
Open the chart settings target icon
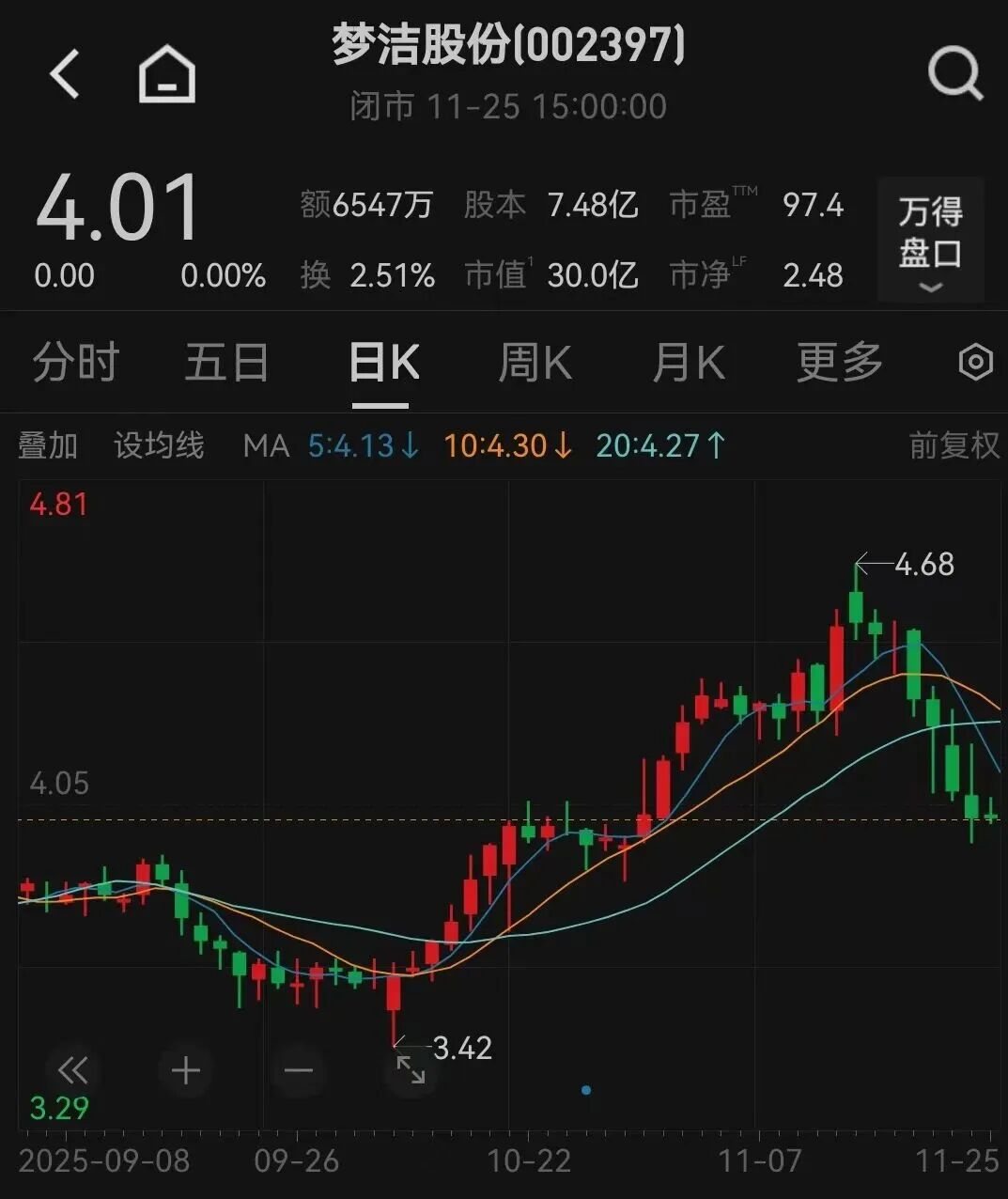975,361
